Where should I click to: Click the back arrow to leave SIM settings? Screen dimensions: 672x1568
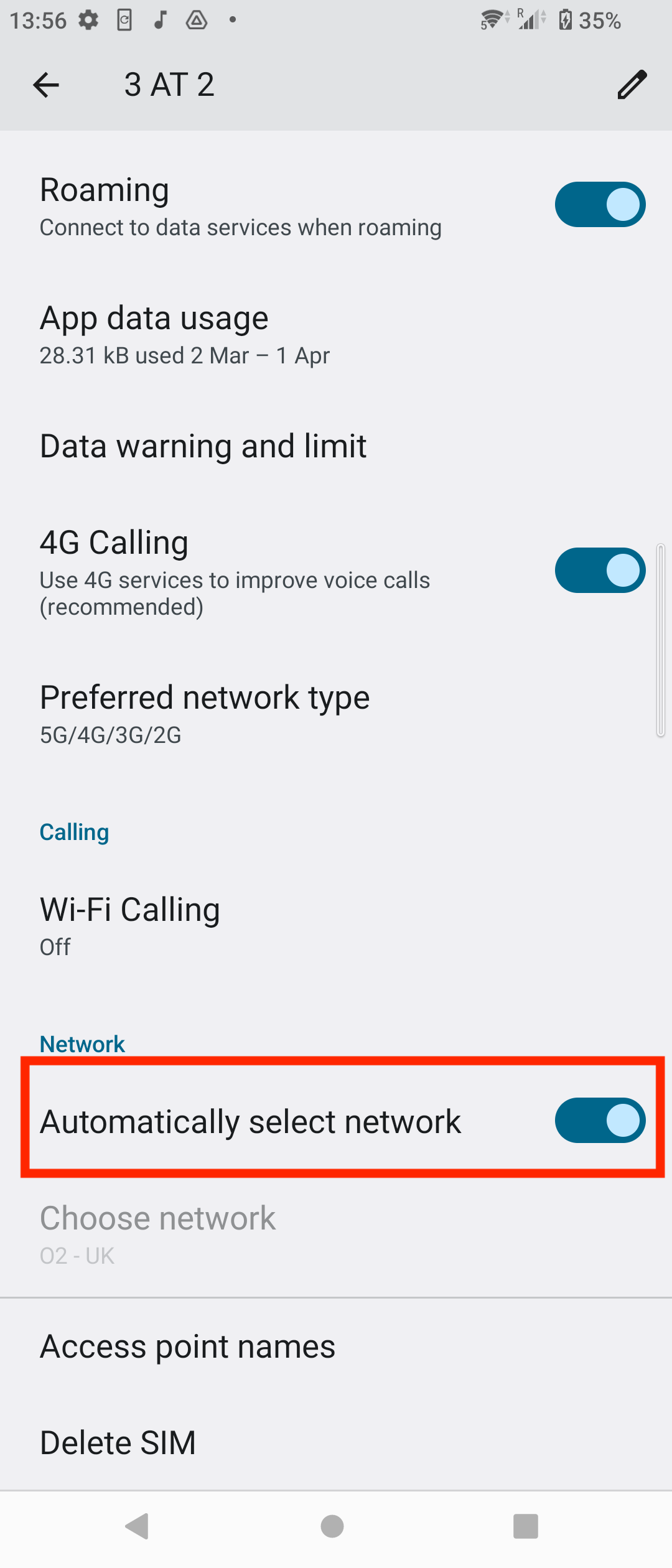coord(45,84)
